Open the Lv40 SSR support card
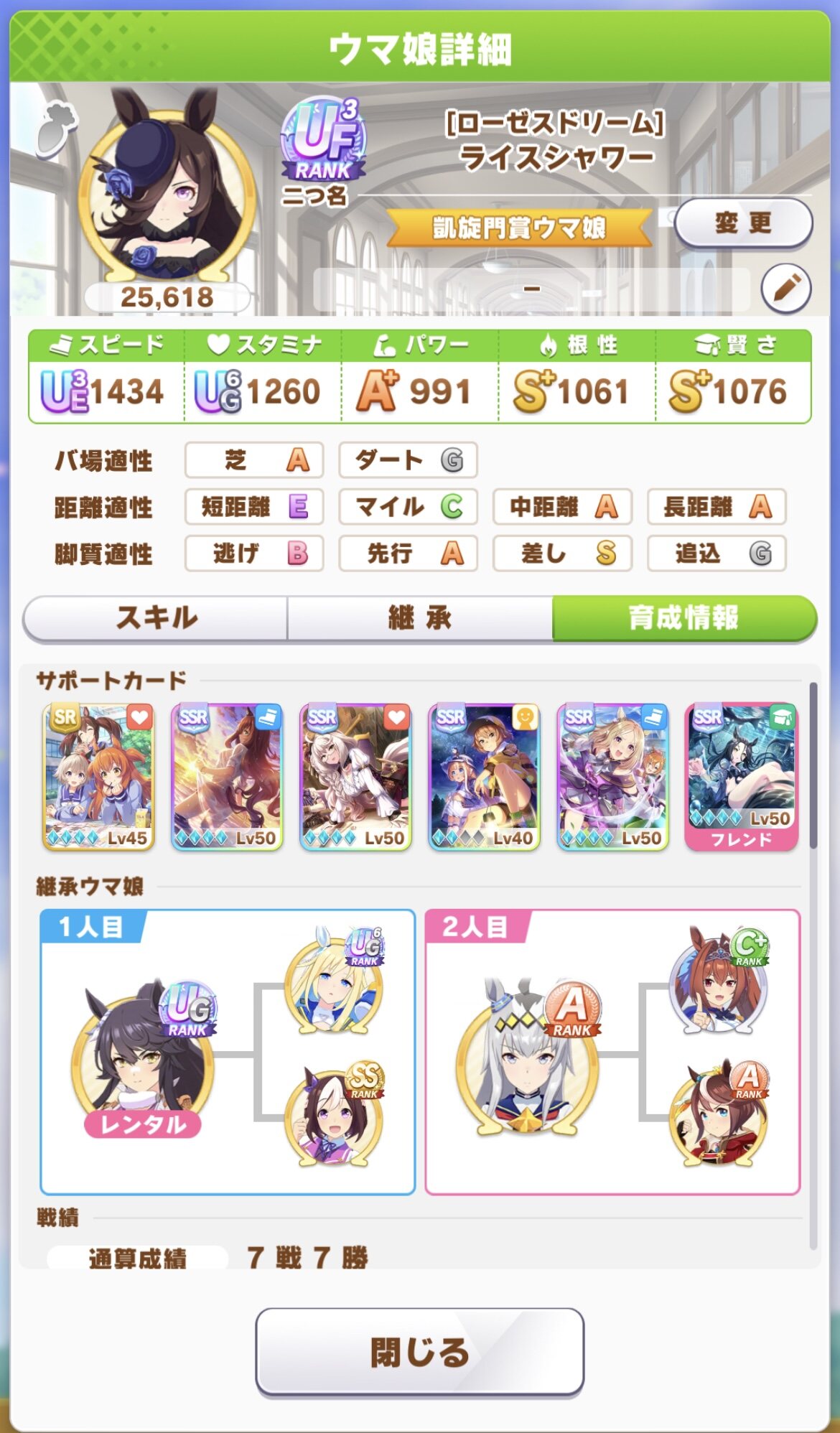The width and height of the screenshot is (840, 1433). tap(484, 777)
